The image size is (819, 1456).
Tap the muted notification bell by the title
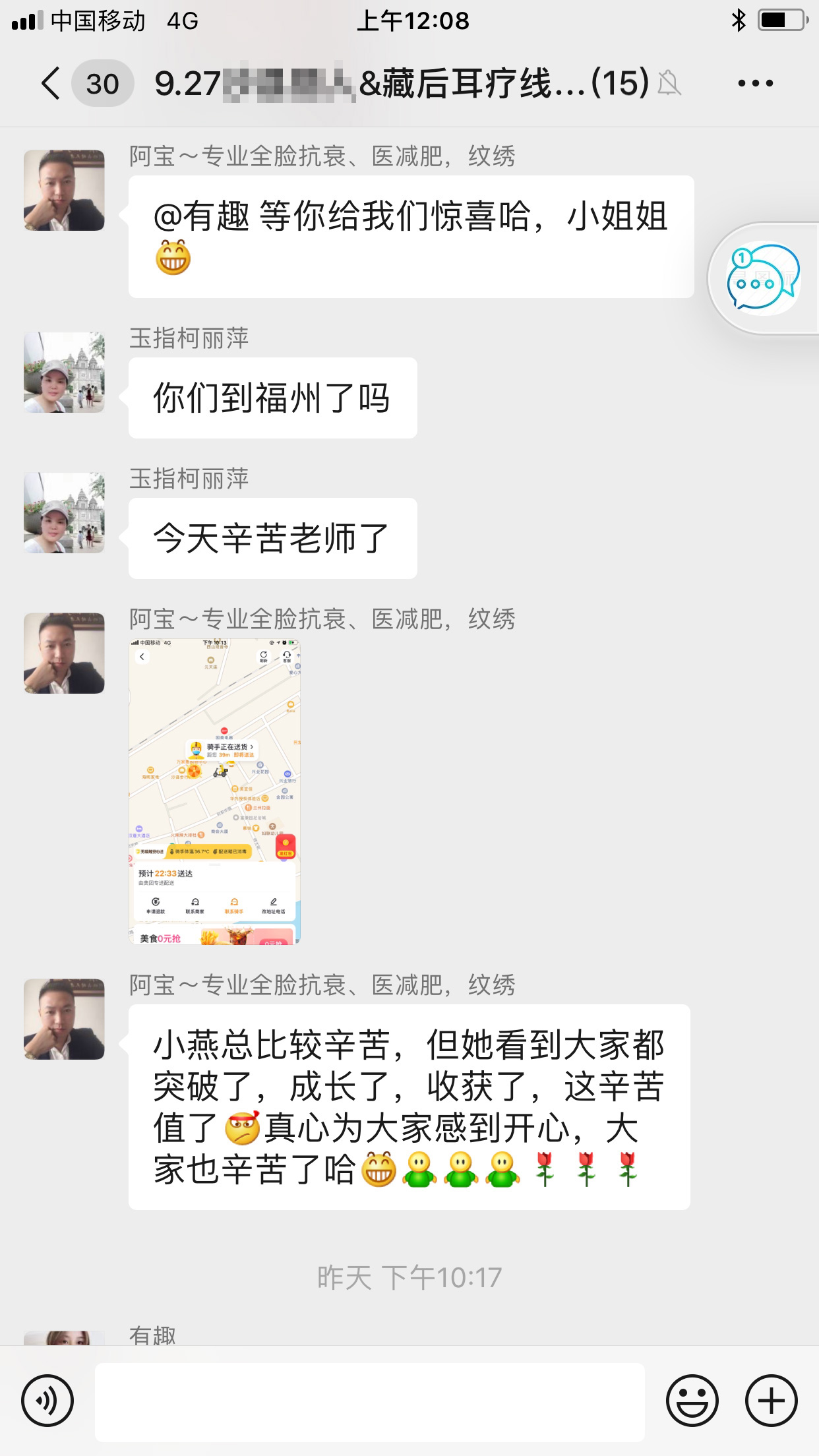pyautogui.click(x=671, y=84)
